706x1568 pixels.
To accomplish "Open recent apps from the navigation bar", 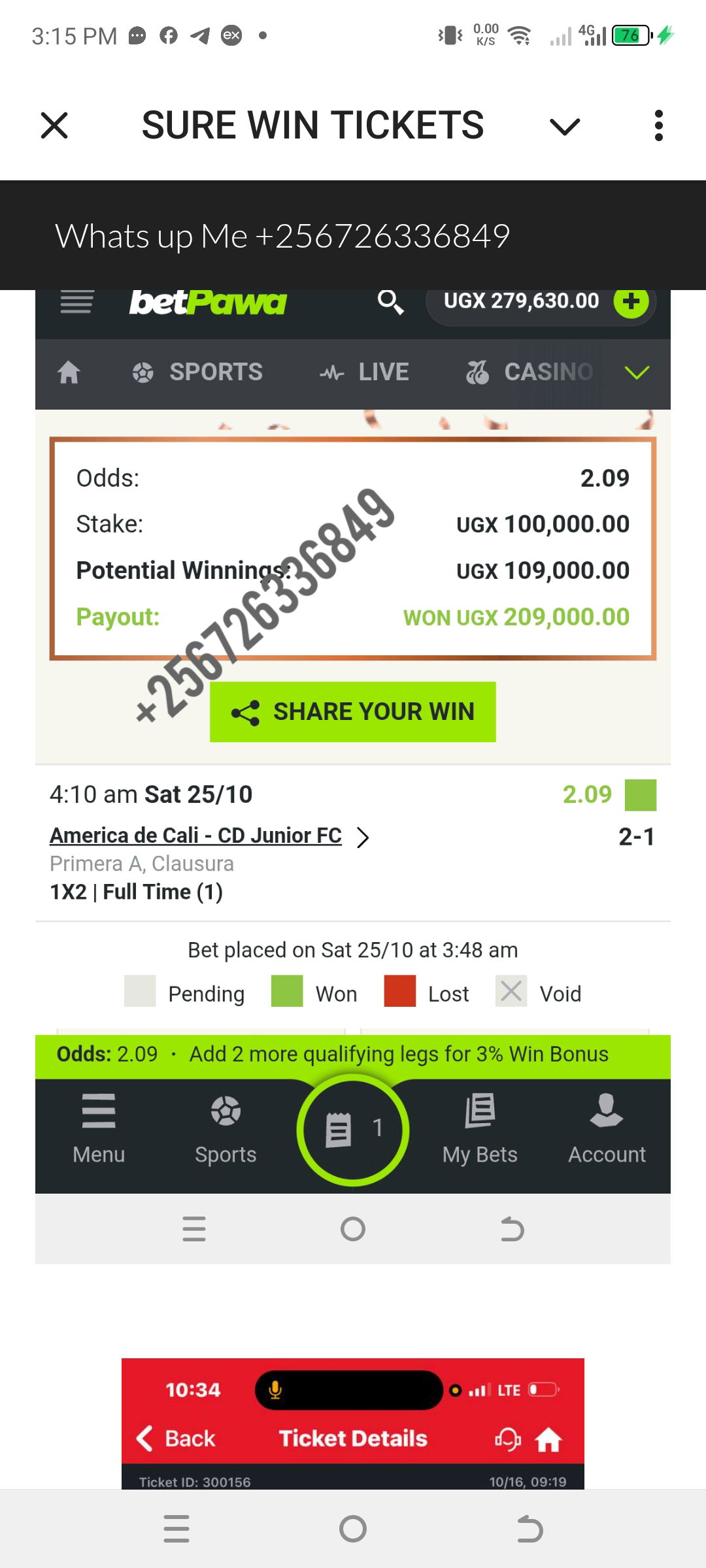I will click(x=176, y=1529).
